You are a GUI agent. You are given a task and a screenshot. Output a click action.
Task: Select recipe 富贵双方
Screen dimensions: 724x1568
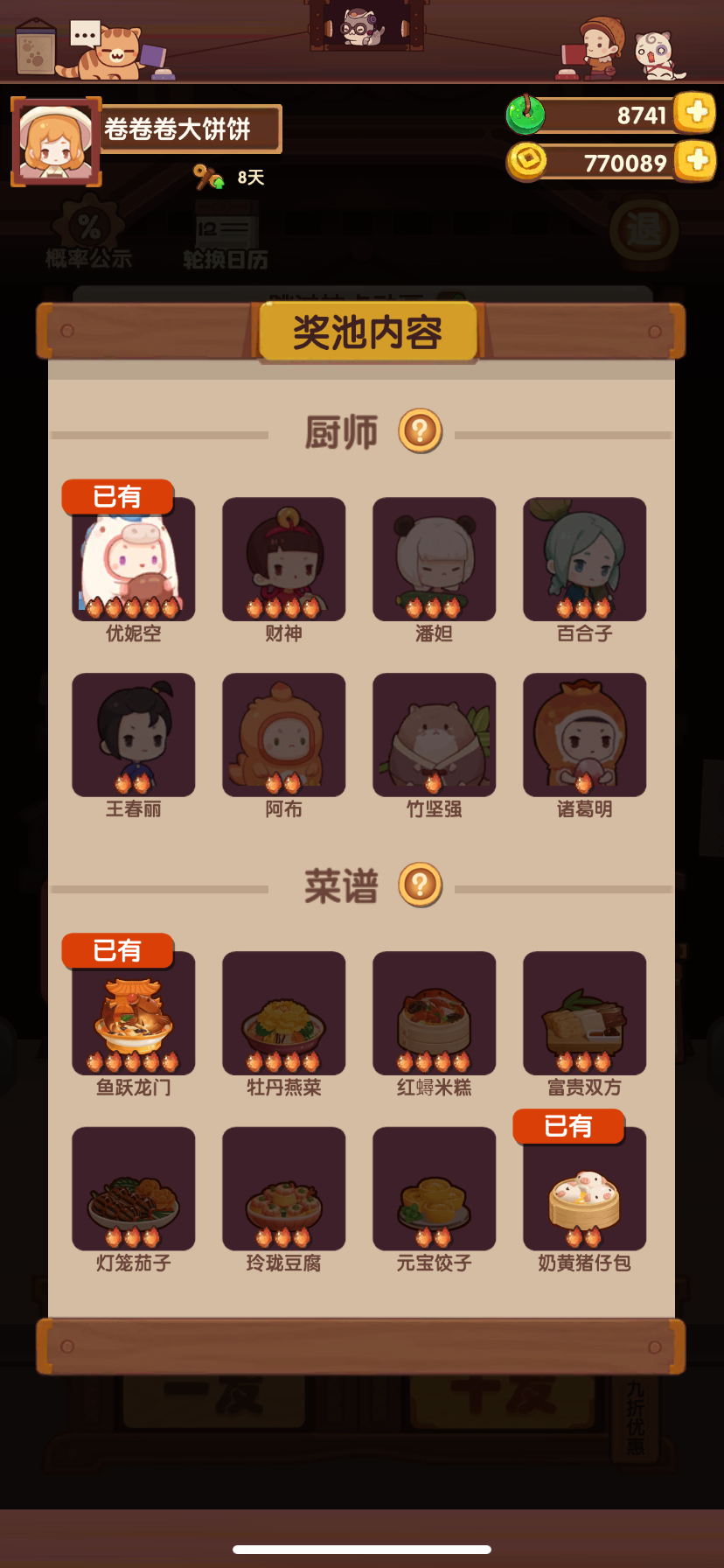pos(584,1012)
